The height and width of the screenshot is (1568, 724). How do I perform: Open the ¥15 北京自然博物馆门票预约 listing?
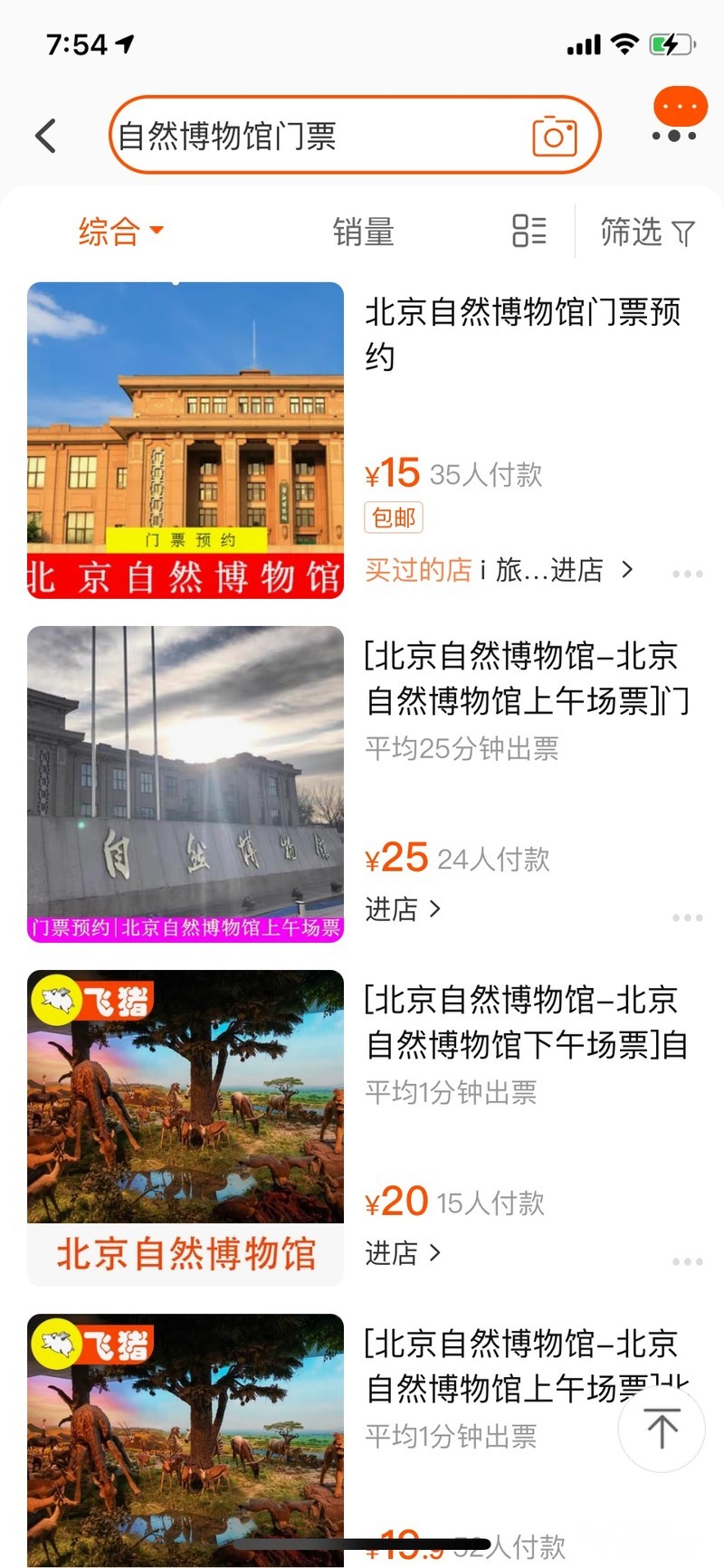[x=521, y=333]
